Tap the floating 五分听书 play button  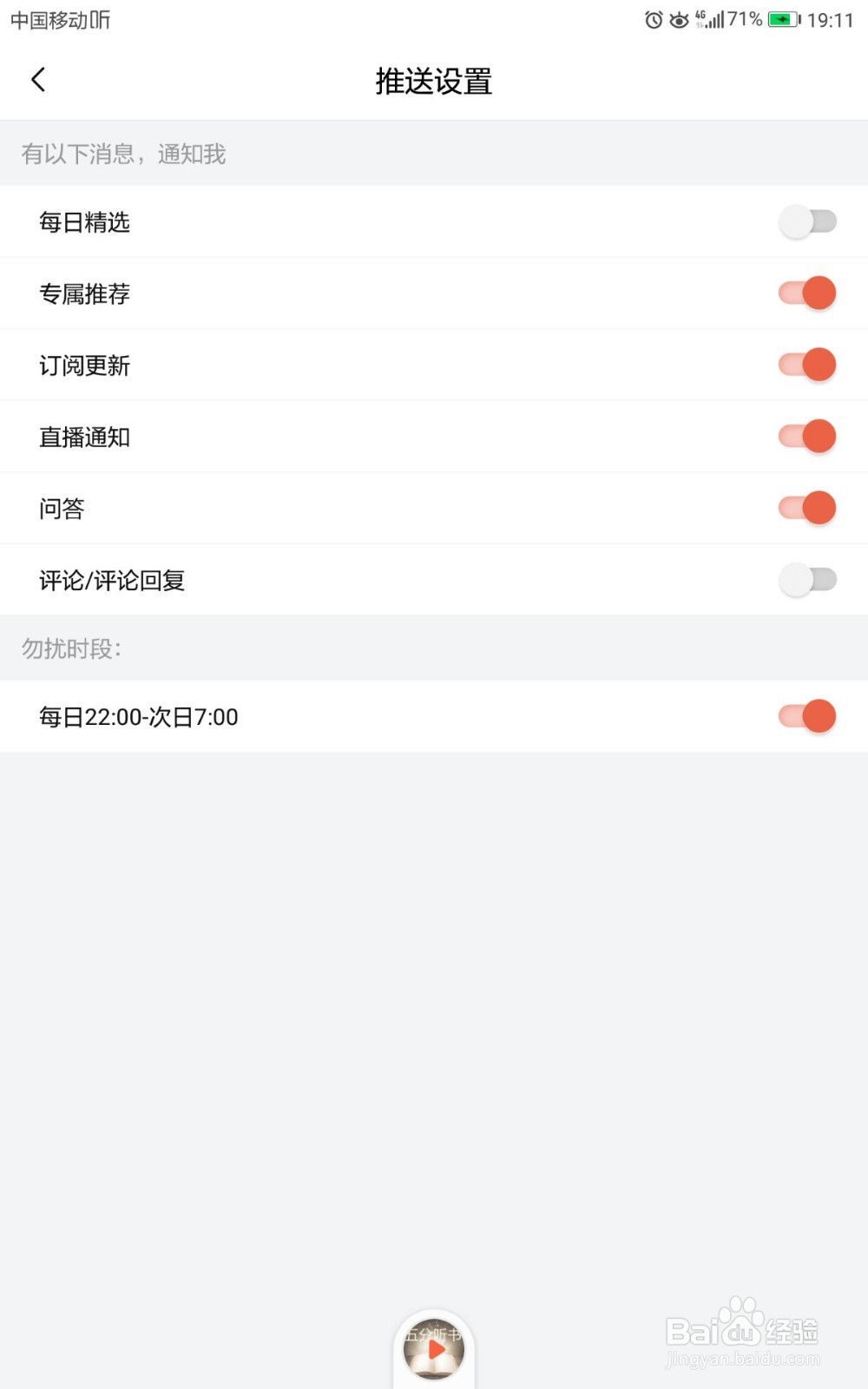[434, 1348]
